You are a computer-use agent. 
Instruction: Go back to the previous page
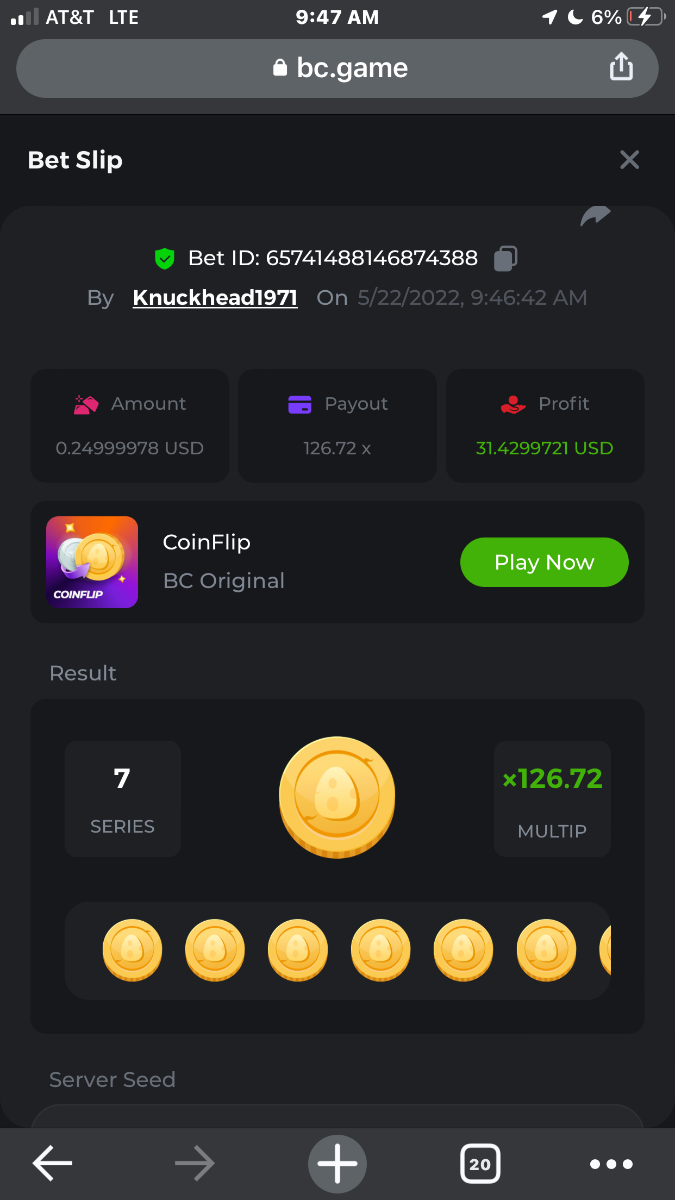[52, 1164]
